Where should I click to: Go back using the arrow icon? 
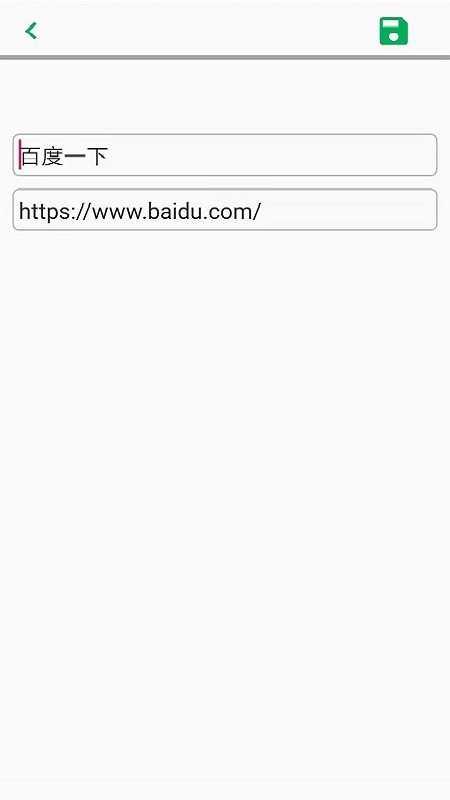pos(31,31)
